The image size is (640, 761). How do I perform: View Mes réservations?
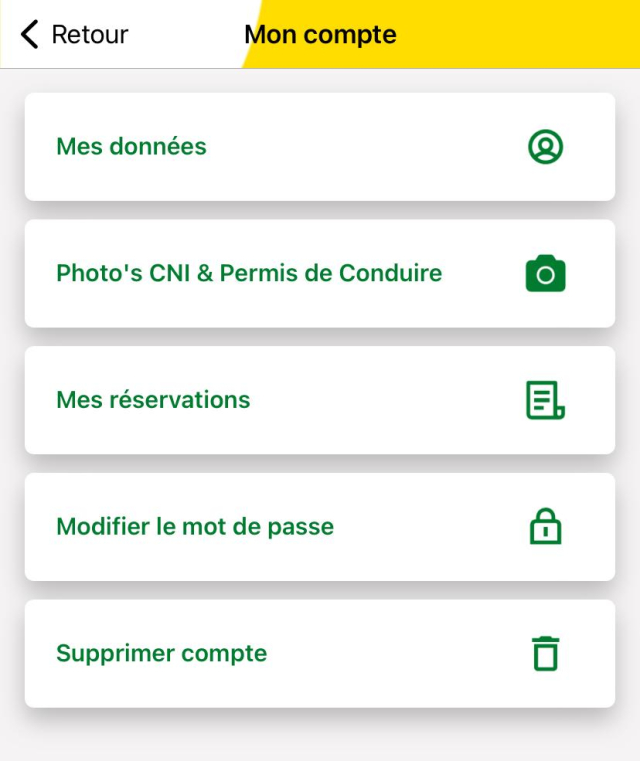click(319, 400)
